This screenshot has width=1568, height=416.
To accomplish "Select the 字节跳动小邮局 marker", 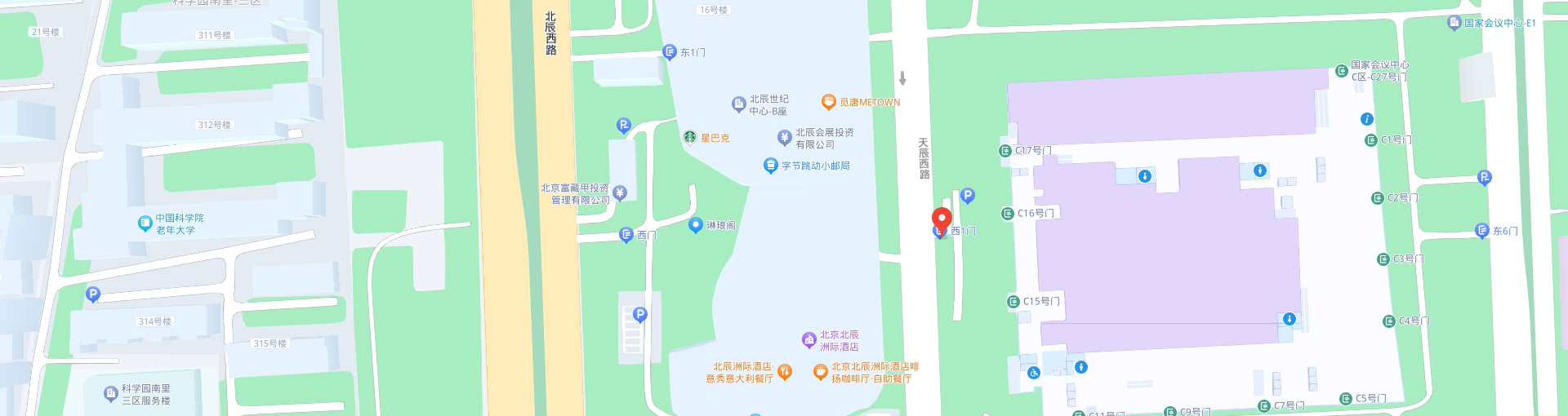I will pos(770,166).
